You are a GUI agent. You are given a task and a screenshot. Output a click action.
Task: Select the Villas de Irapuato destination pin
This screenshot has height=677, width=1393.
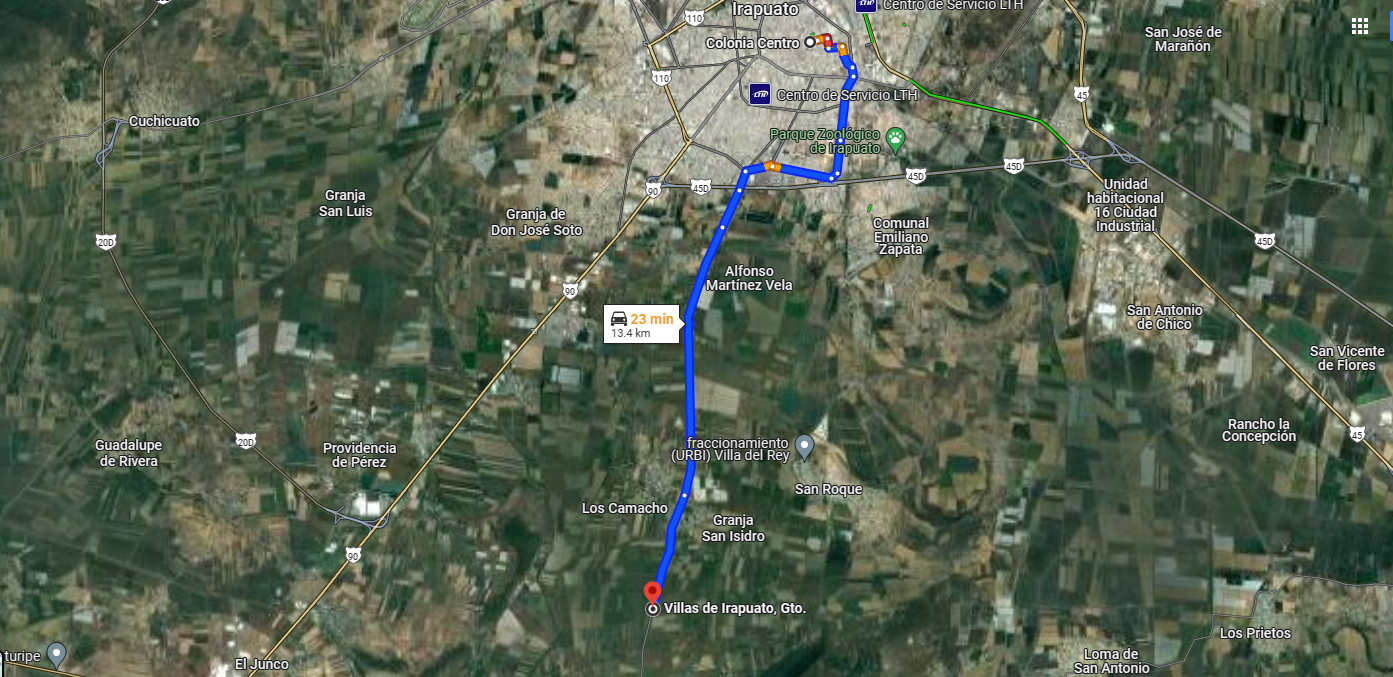click(652, 593)
